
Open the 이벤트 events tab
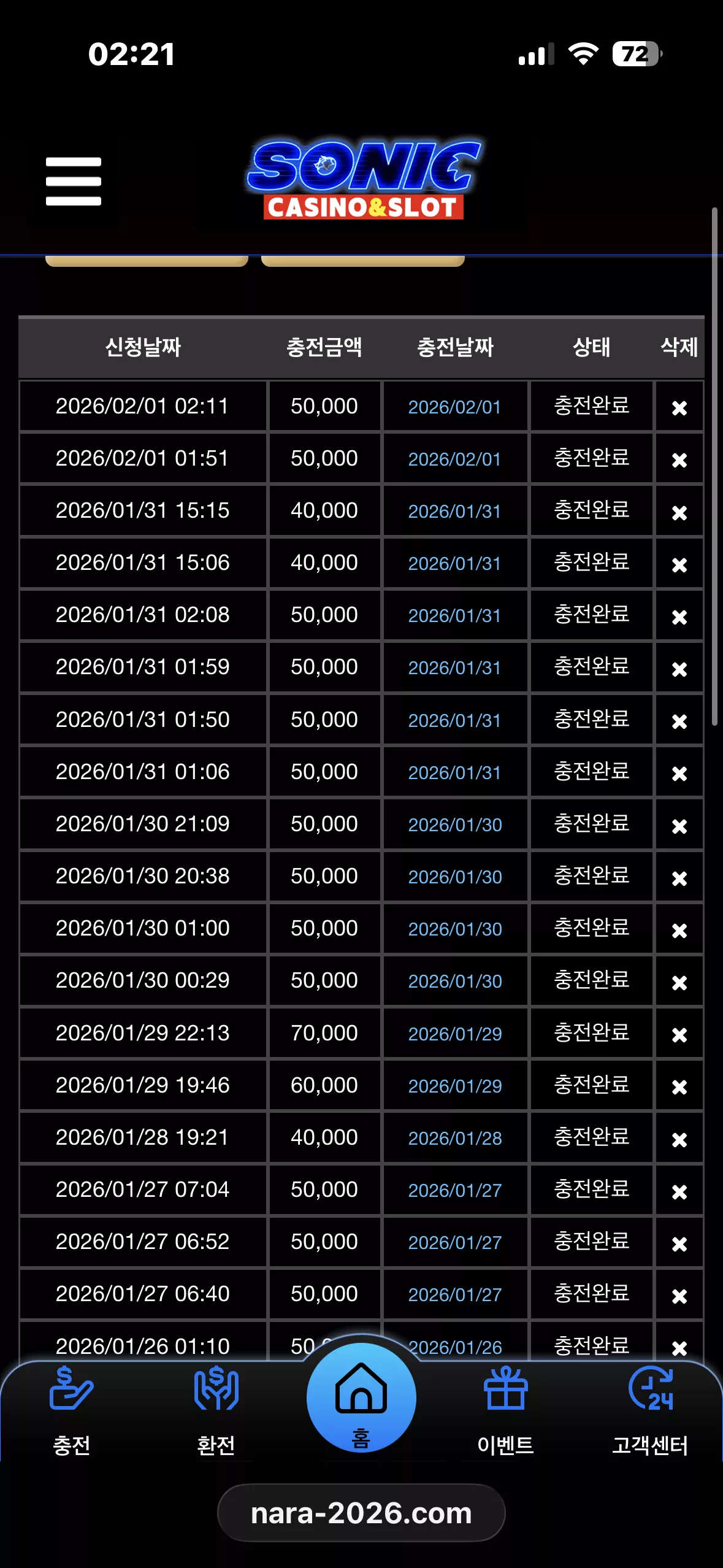505,1411
